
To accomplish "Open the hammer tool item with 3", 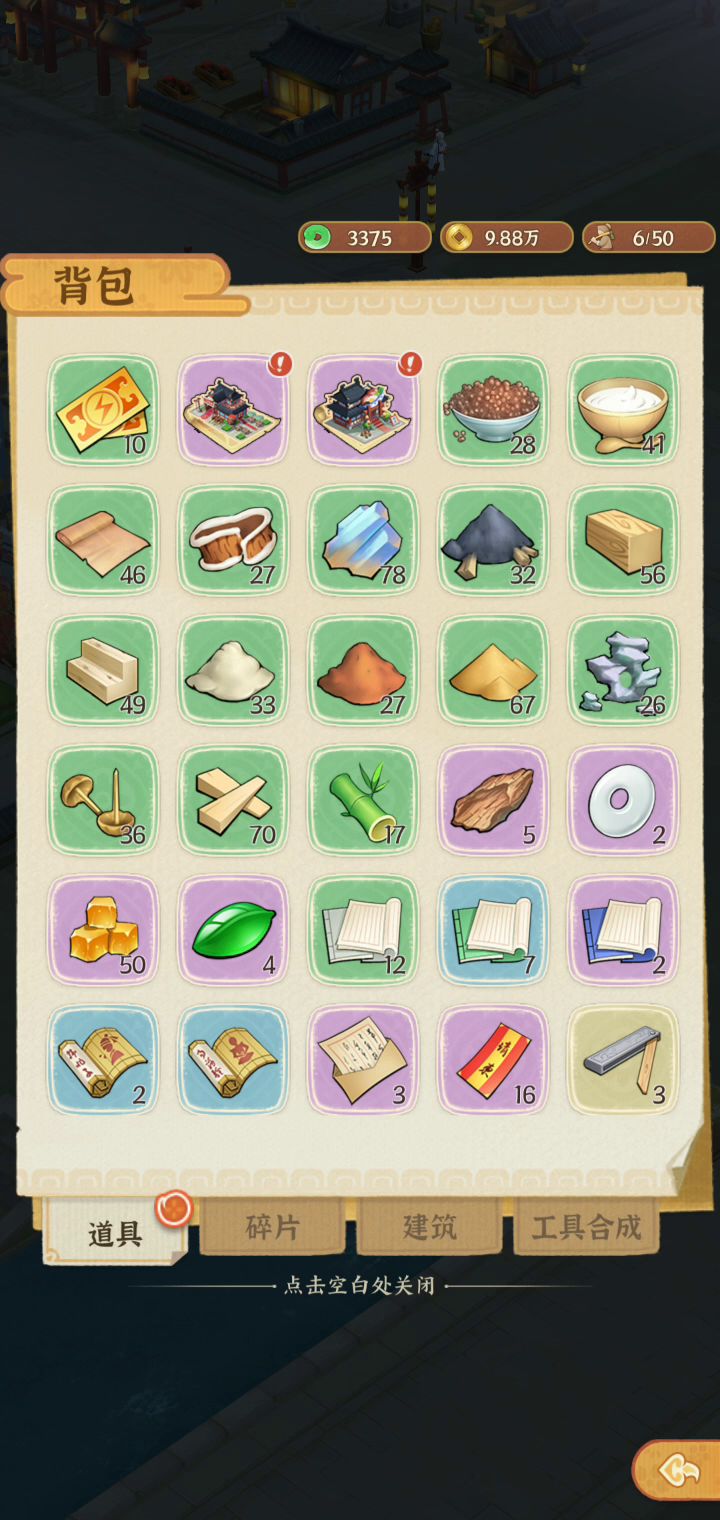I will pos(623,1059).
